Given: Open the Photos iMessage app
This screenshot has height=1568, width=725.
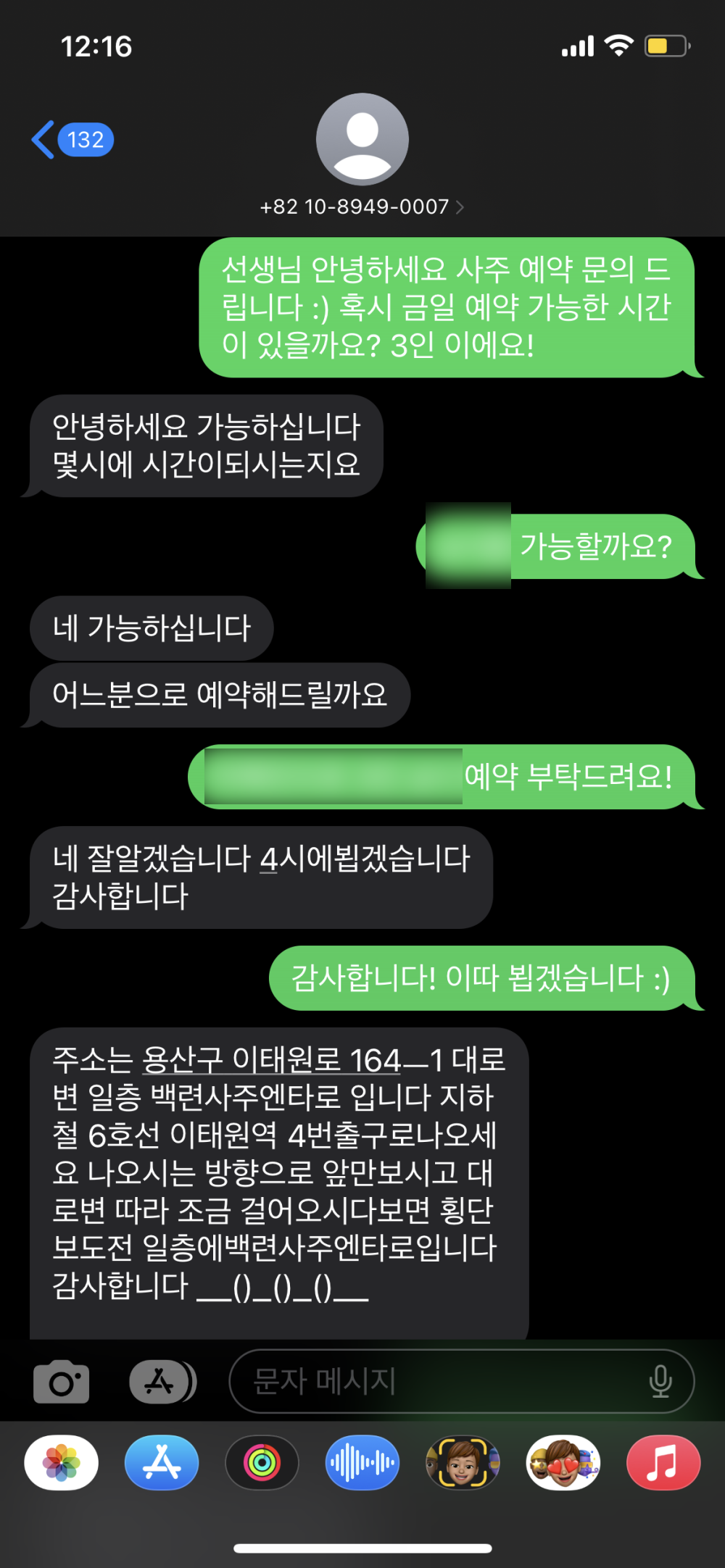Looking at the screenshot, I should point(62,1463).
